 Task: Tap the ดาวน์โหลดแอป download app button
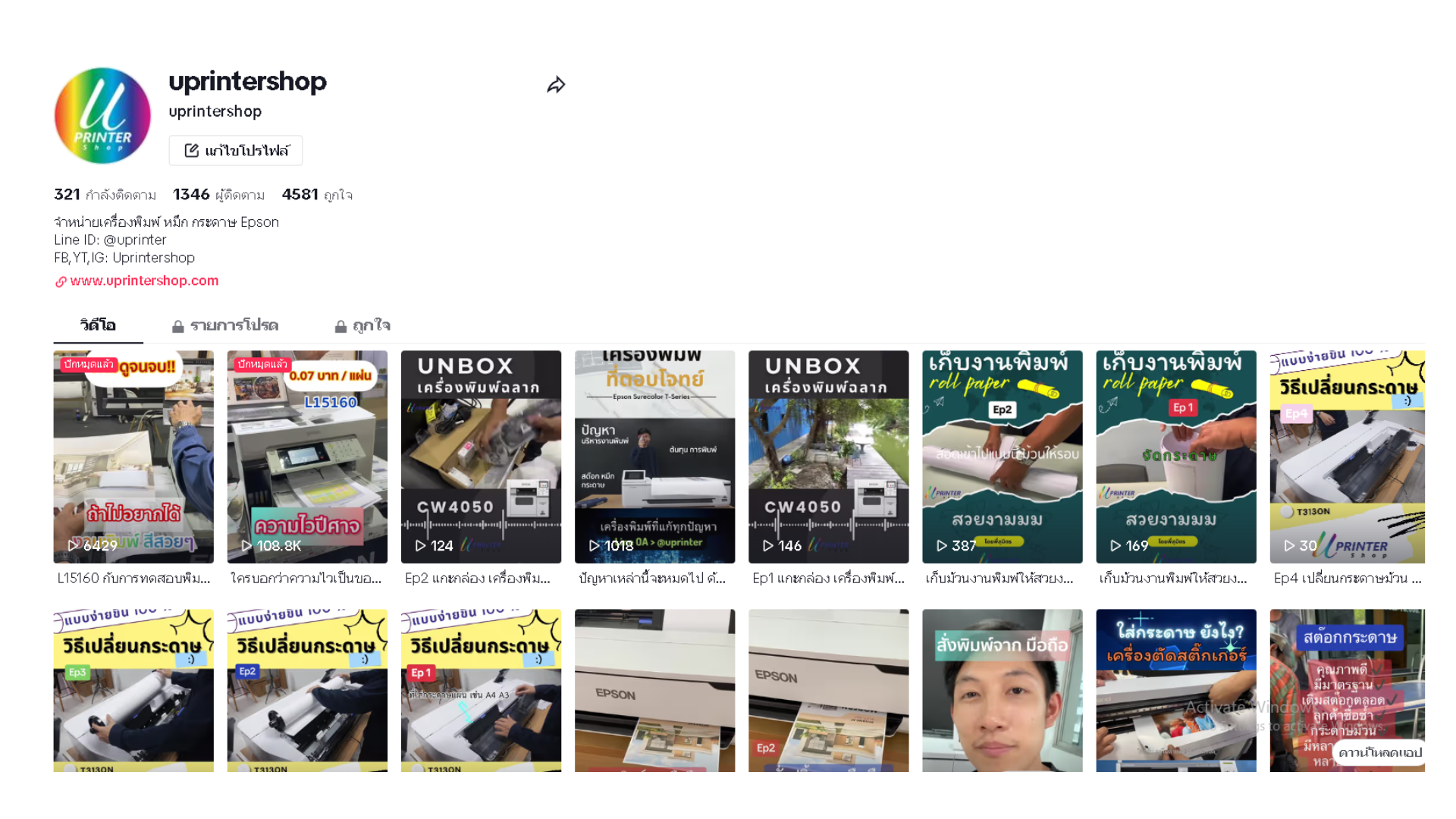[1379, 752]
